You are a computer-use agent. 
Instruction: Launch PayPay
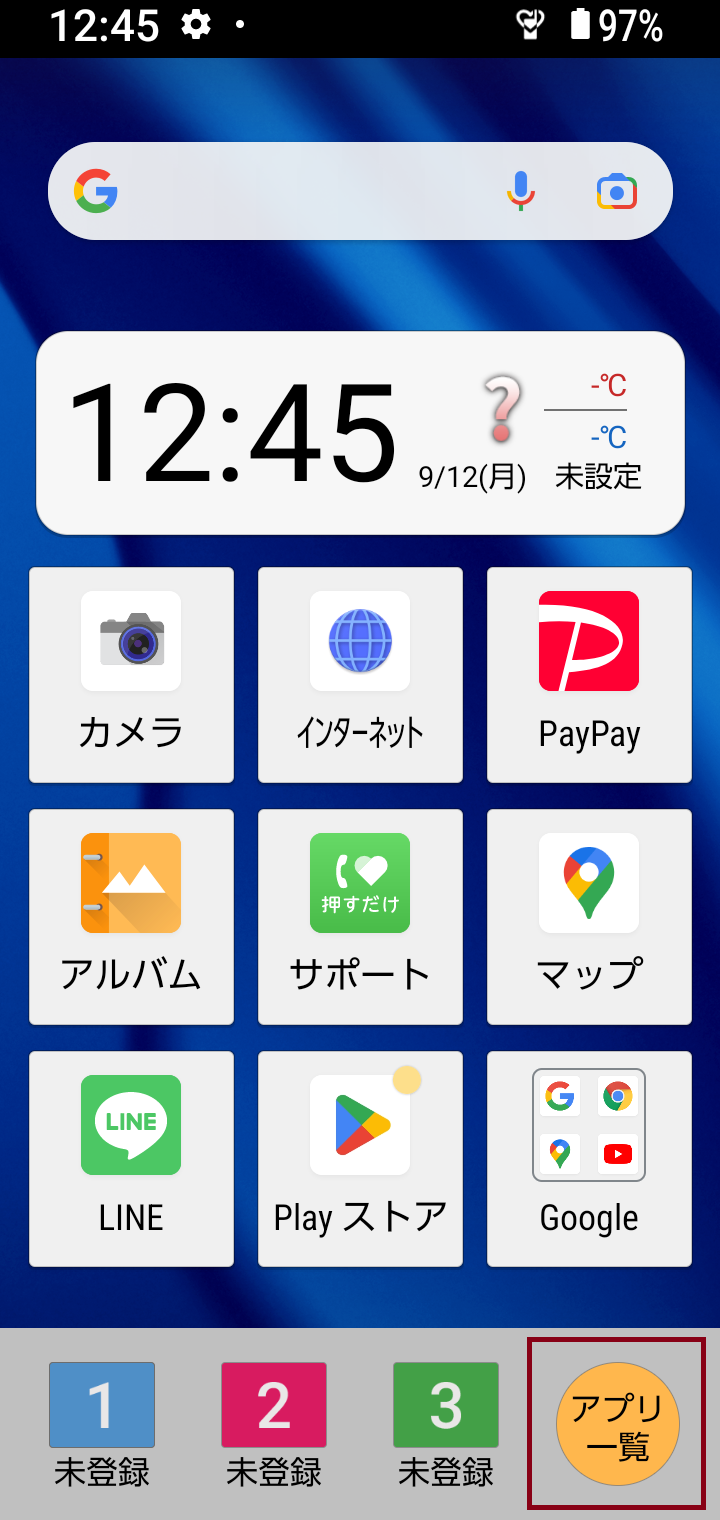589,675
